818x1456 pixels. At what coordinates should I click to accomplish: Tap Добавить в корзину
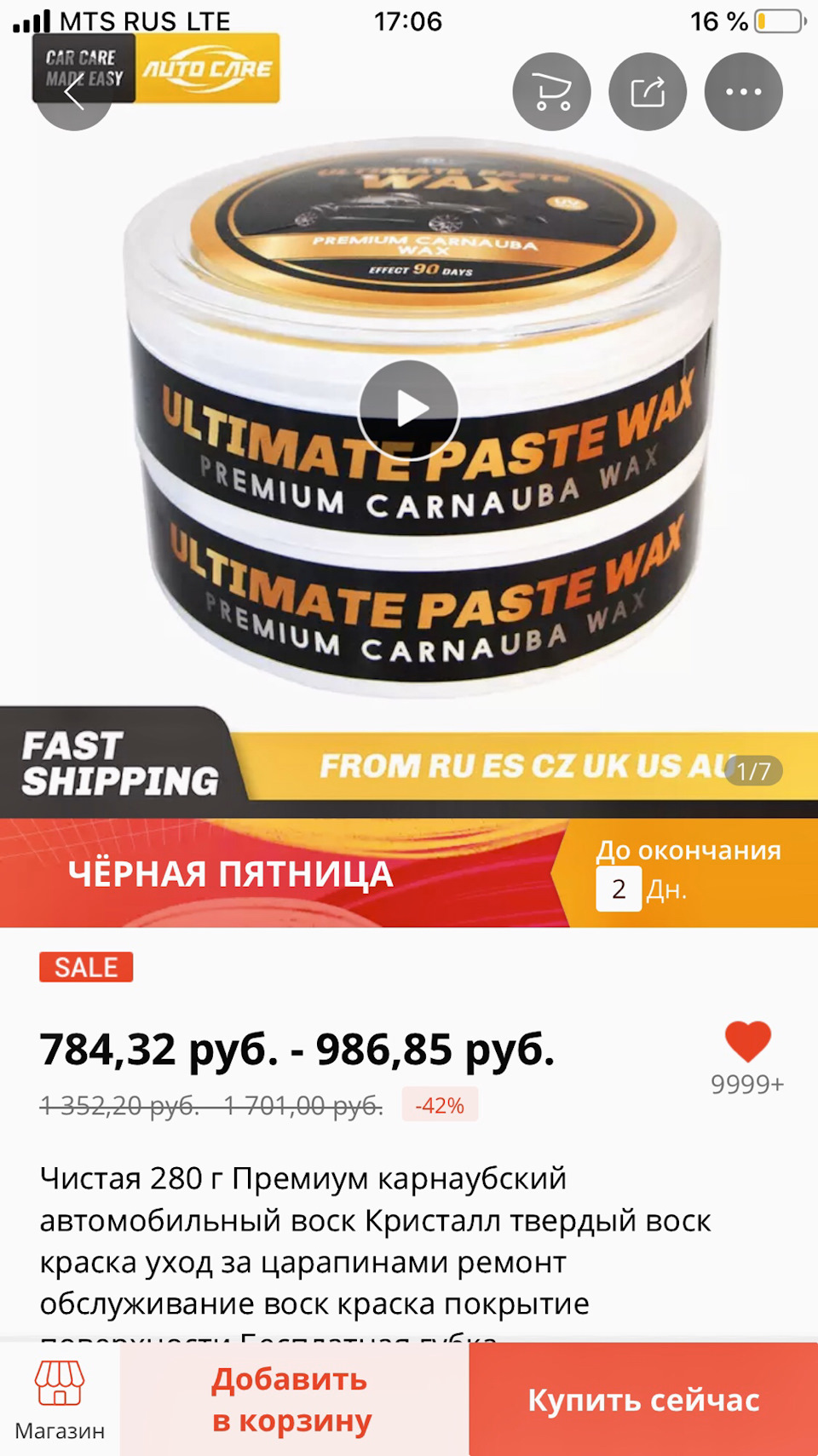(292, 1399)
